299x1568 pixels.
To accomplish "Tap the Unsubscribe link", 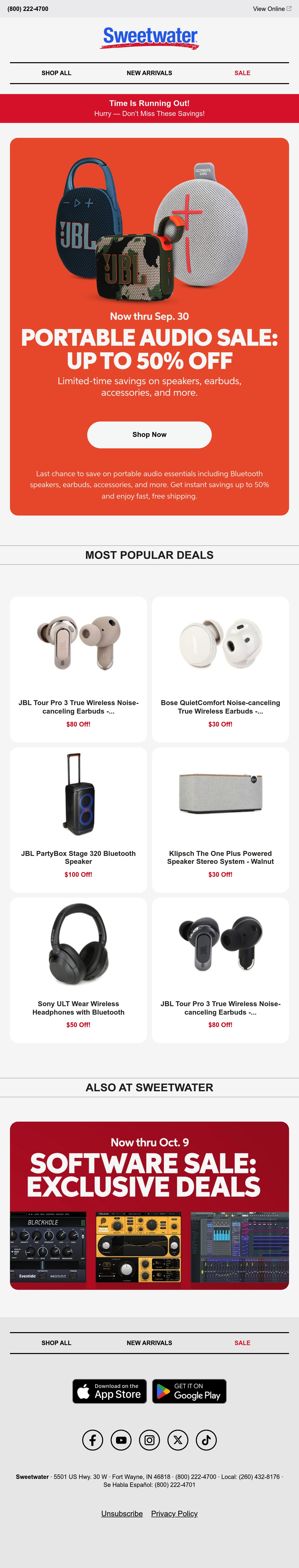I will pyautogui.click(x=122, y=1513).
